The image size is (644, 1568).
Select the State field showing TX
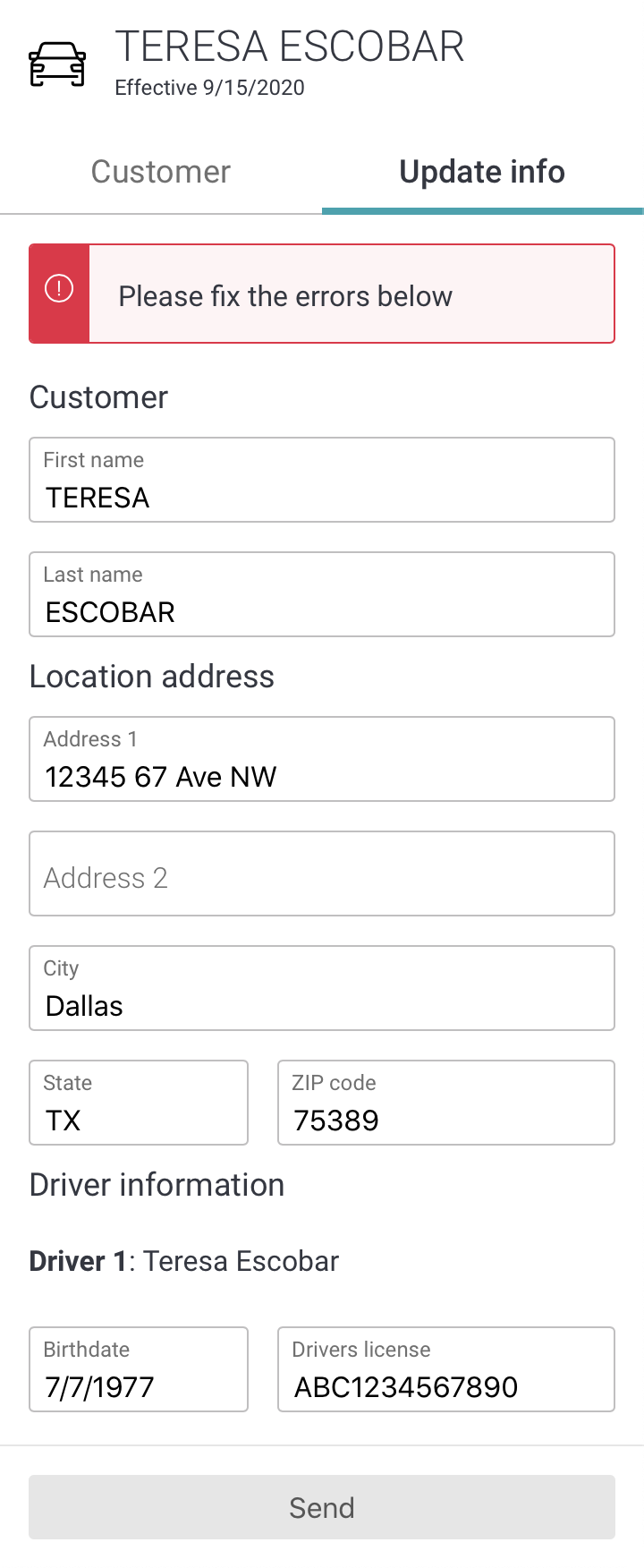[139, 1103]
